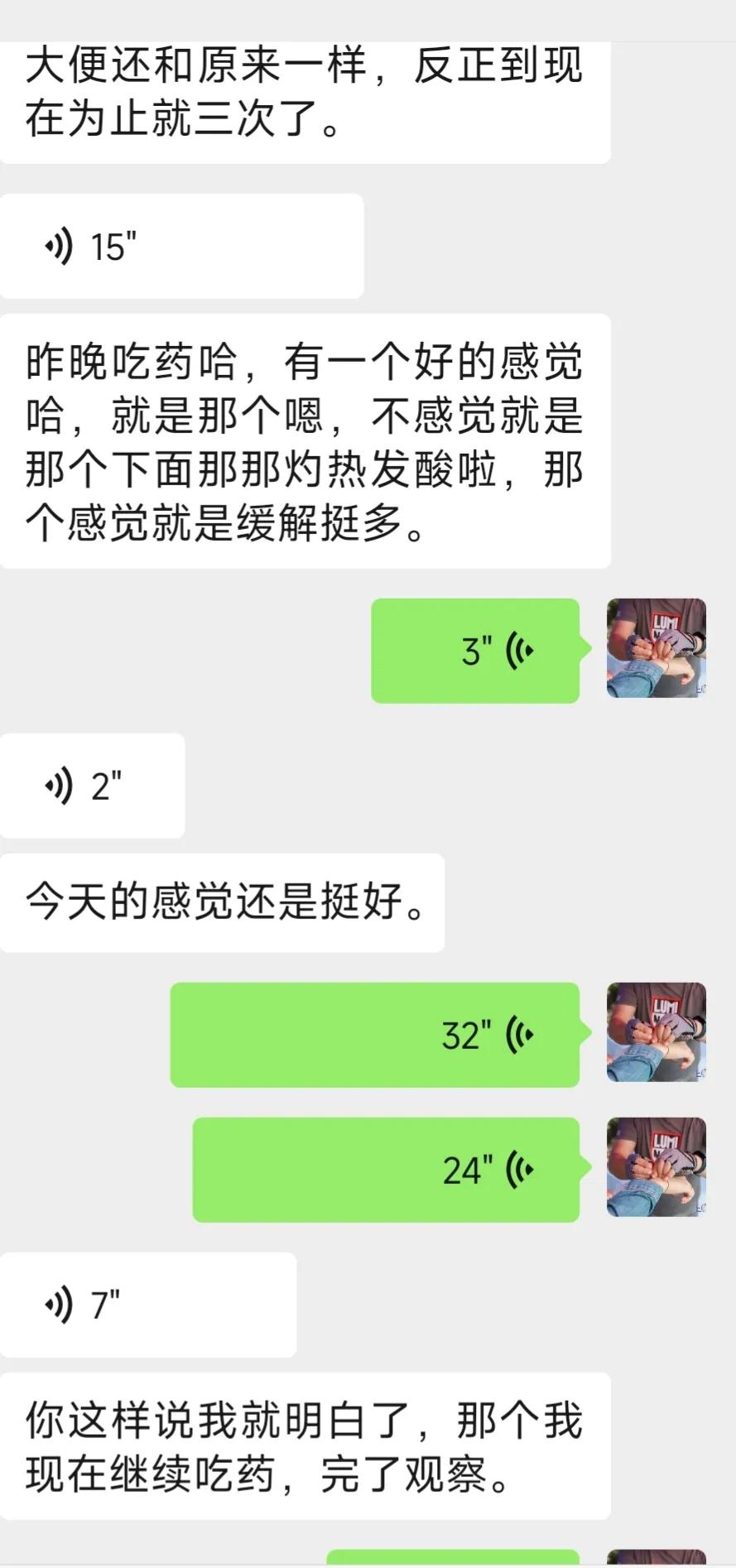
Task: Play the 3-second outgoing voice message
Action: (x=476, y=652)
